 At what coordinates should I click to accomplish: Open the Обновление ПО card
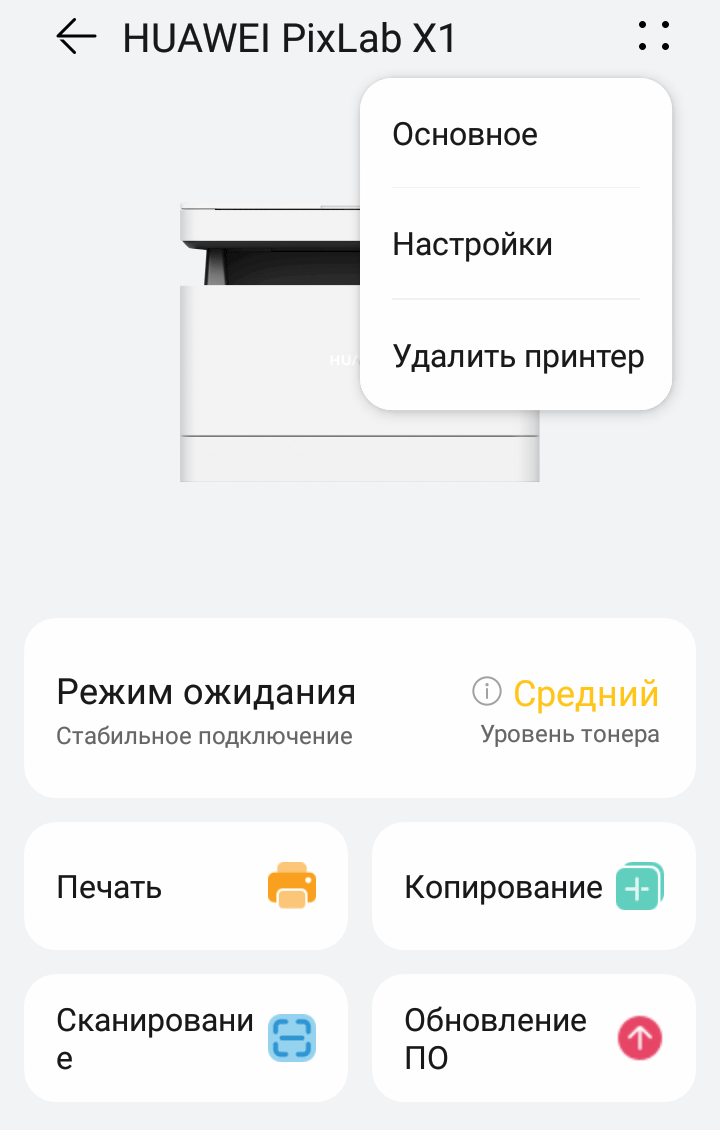tap(533, 1038)
